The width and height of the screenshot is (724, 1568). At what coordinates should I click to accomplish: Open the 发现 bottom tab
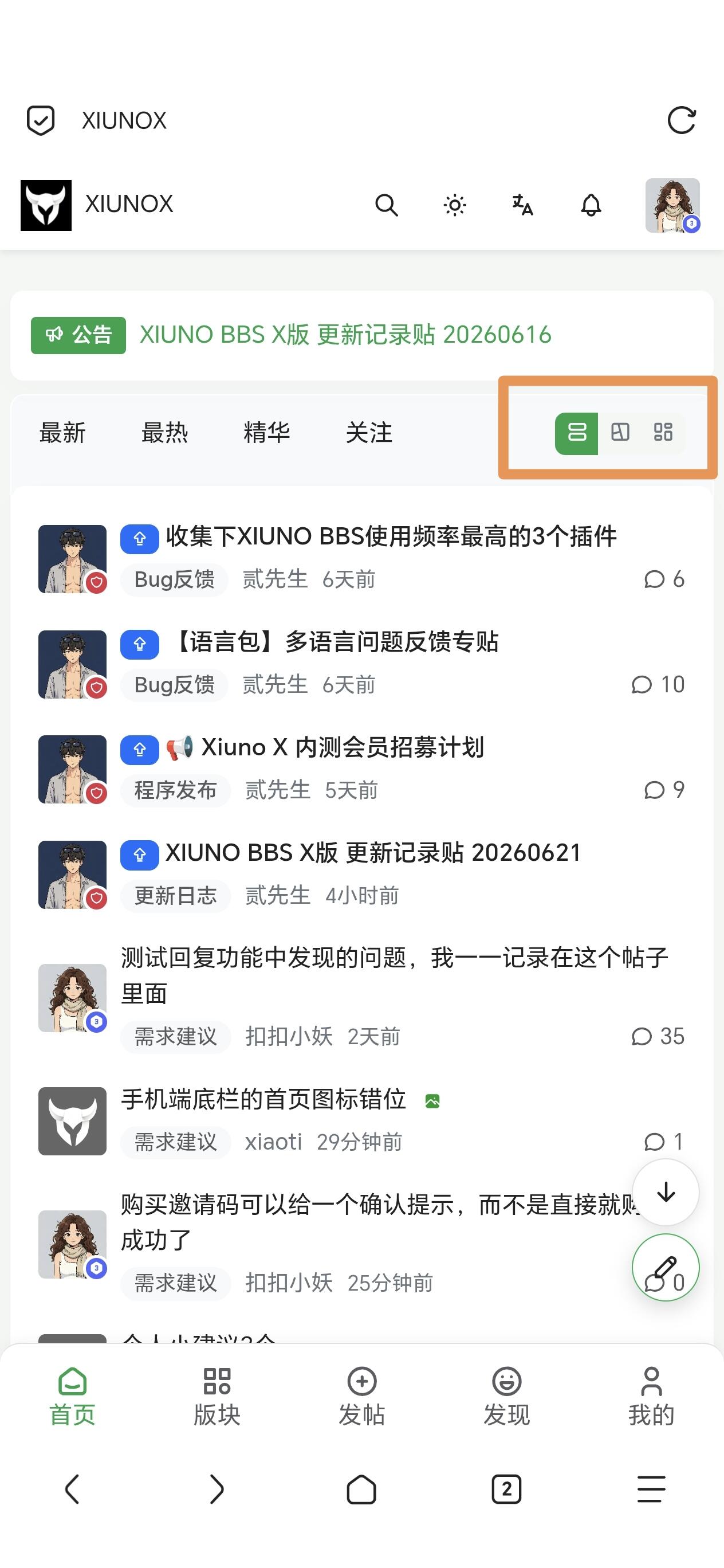tap(507, 1396)
